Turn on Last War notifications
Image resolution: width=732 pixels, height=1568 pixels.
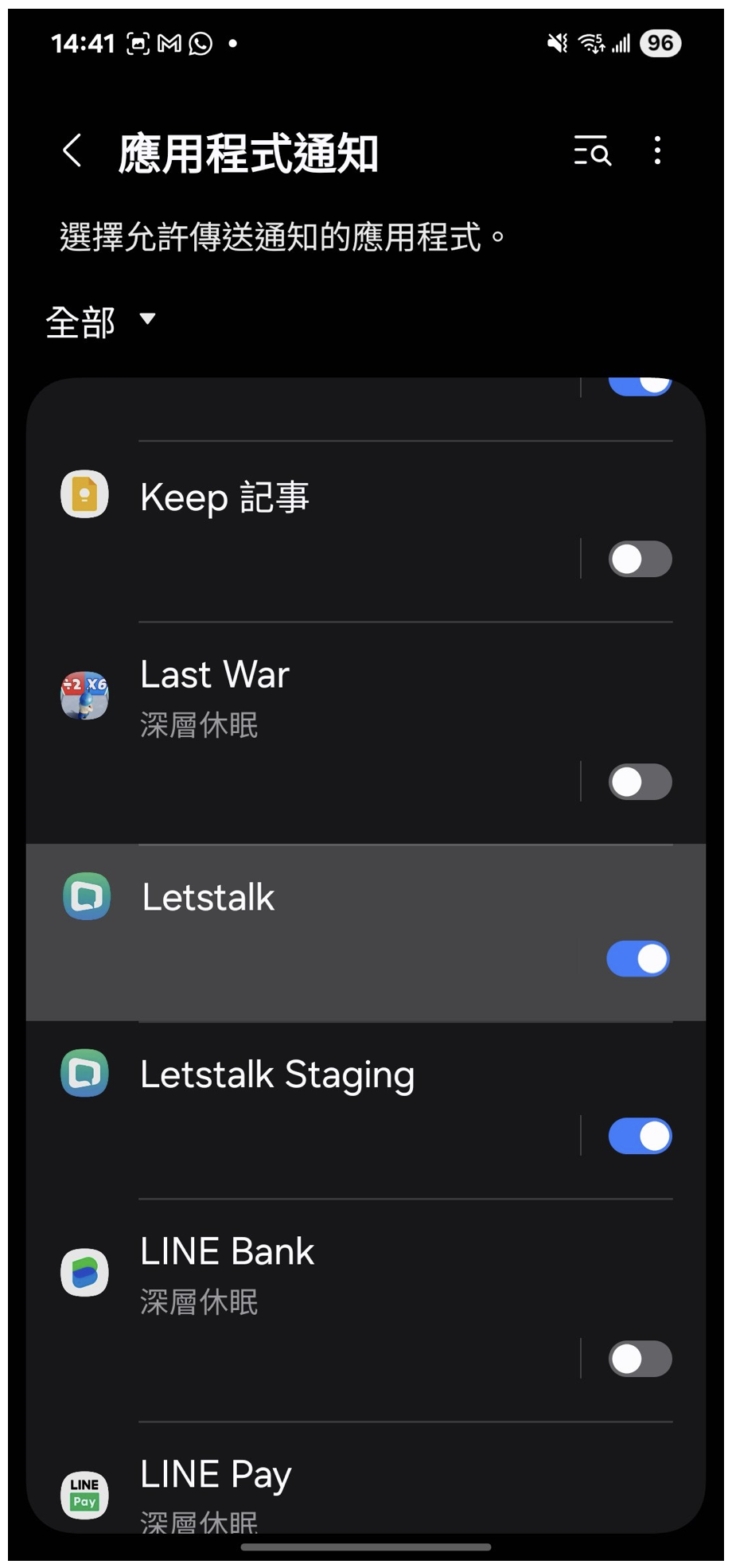tap(640, 782)
